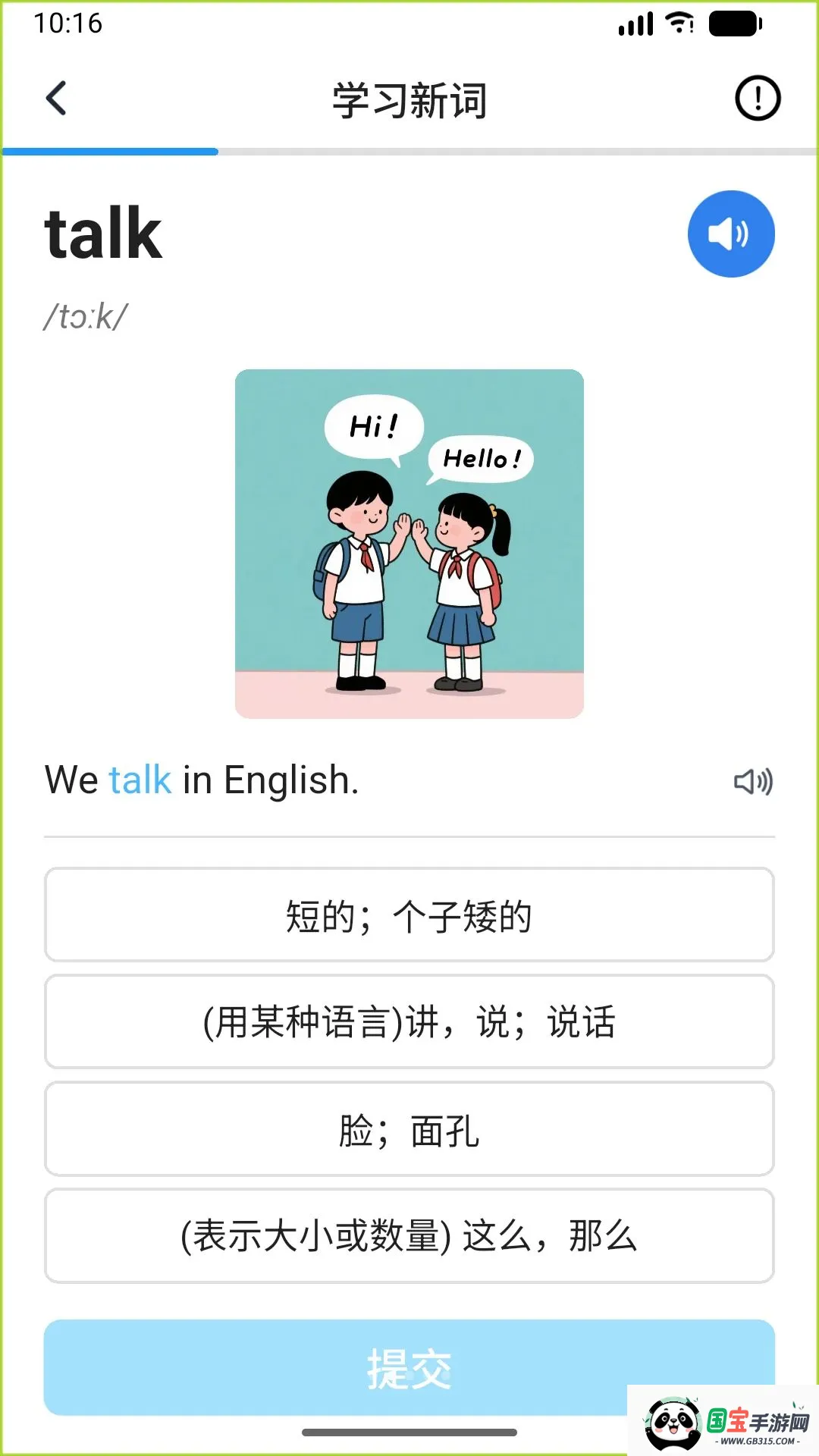The height and width of the screenshot is (1456, 819).
Task: Pick the answer 脸；面孔
Action: coord(409,1128)
